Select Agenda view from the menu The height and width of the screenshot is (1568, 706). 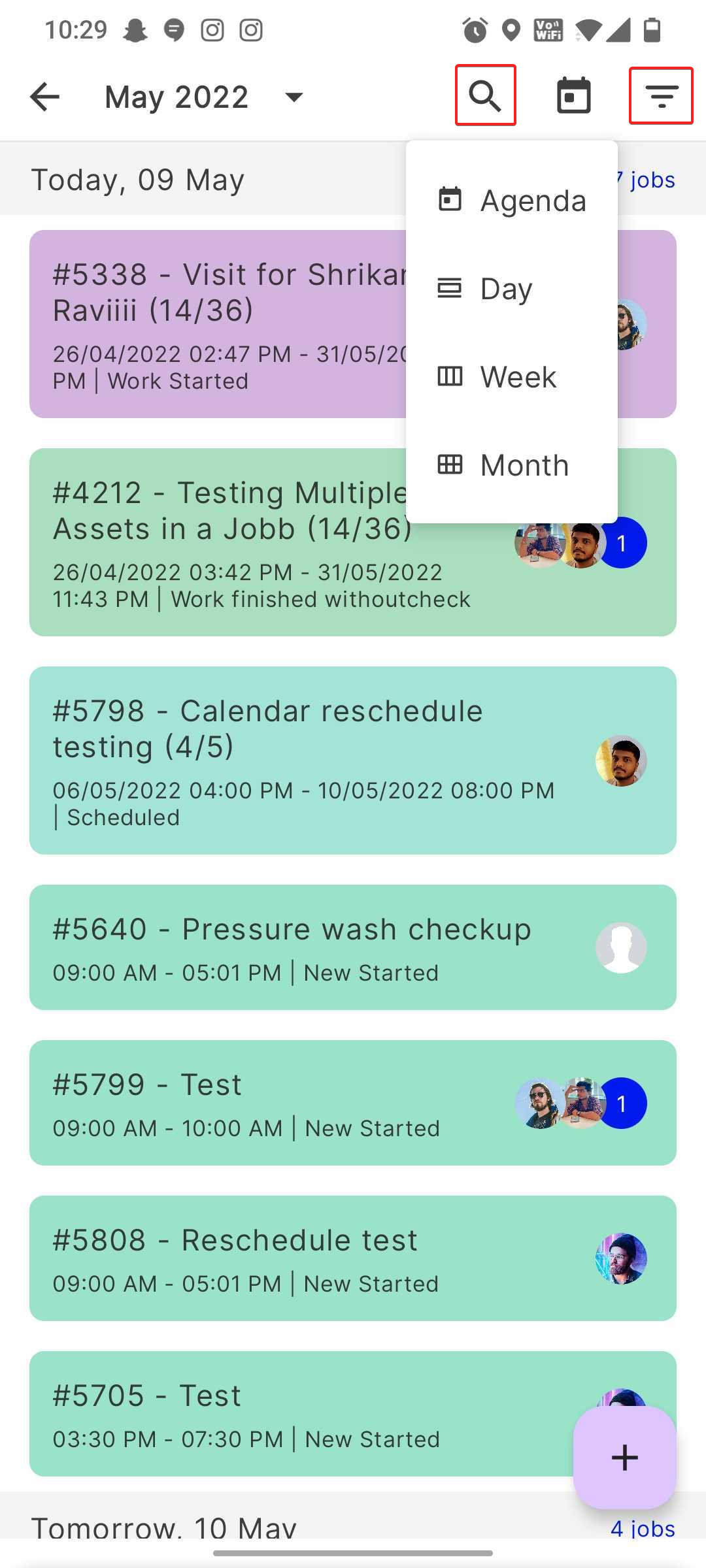pos(512,201)
